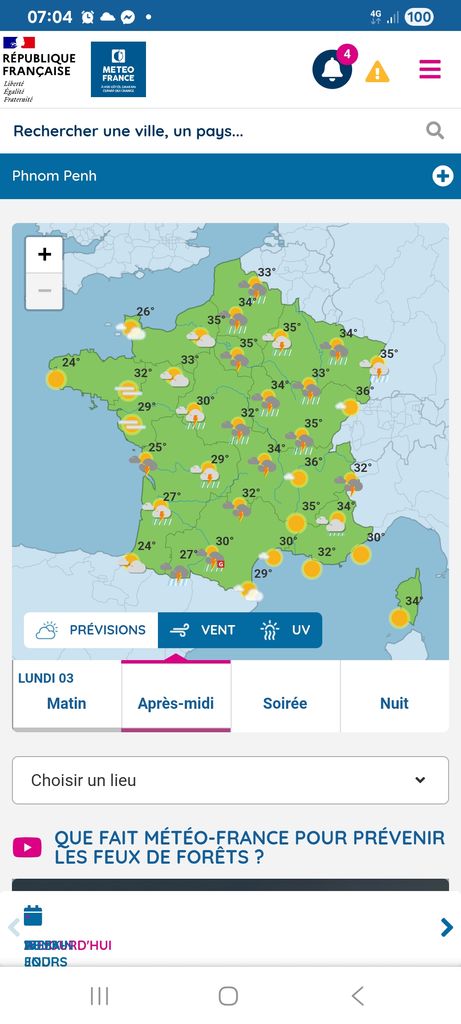Tap the magnifier search icon
The image size is (461, 1024).
point(435,131)
